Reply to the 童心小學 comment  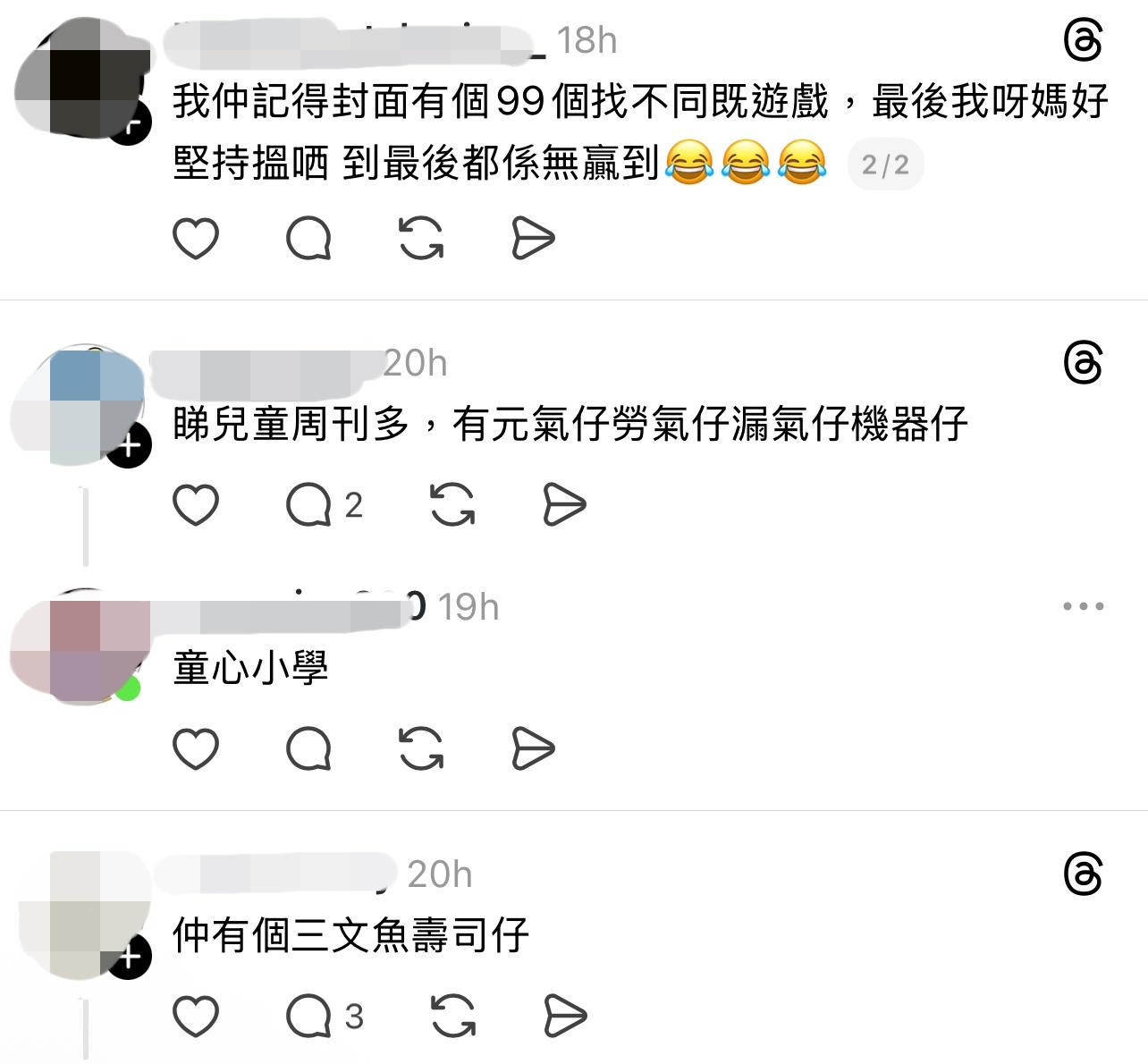(308, 748)
